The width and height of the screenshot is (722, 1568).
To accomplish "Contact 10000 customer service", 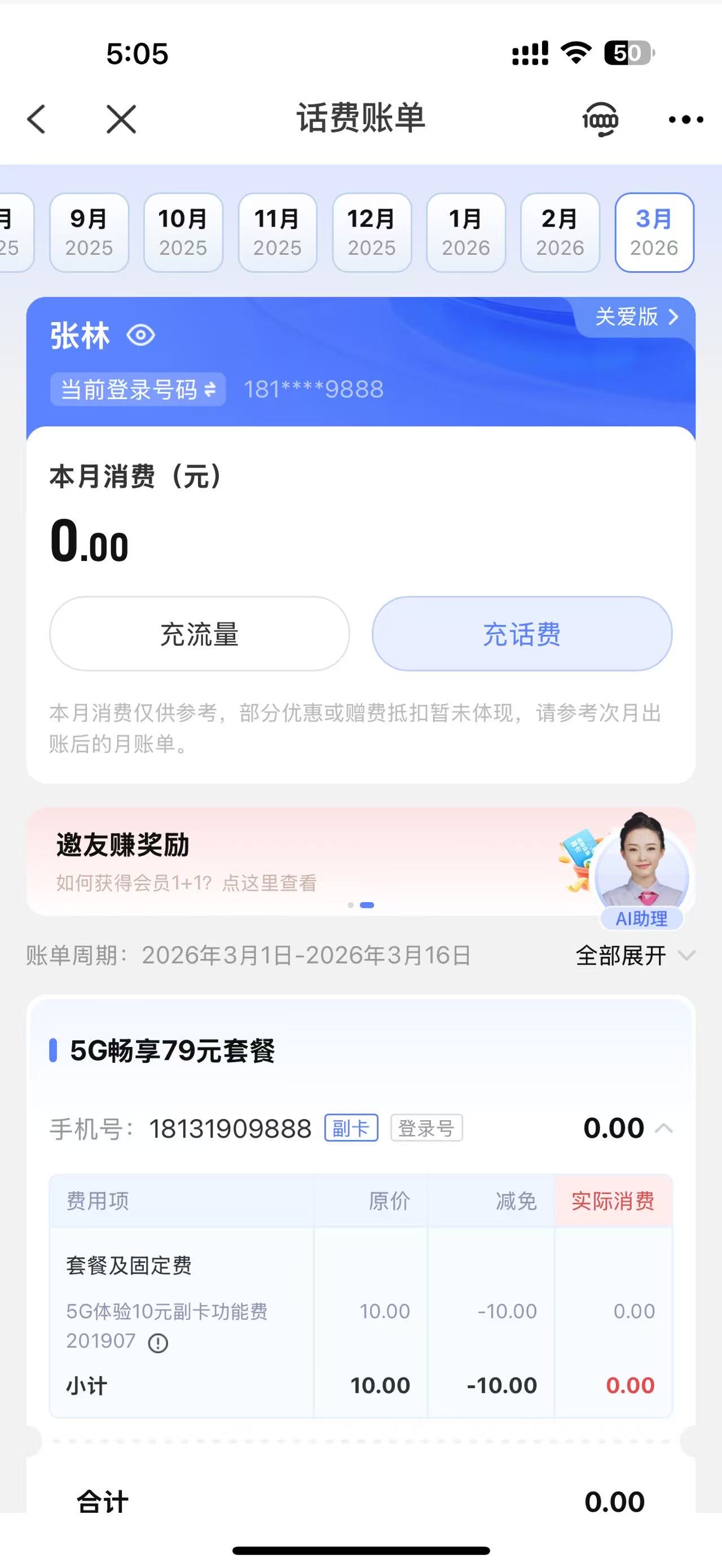I will (600, 119).
